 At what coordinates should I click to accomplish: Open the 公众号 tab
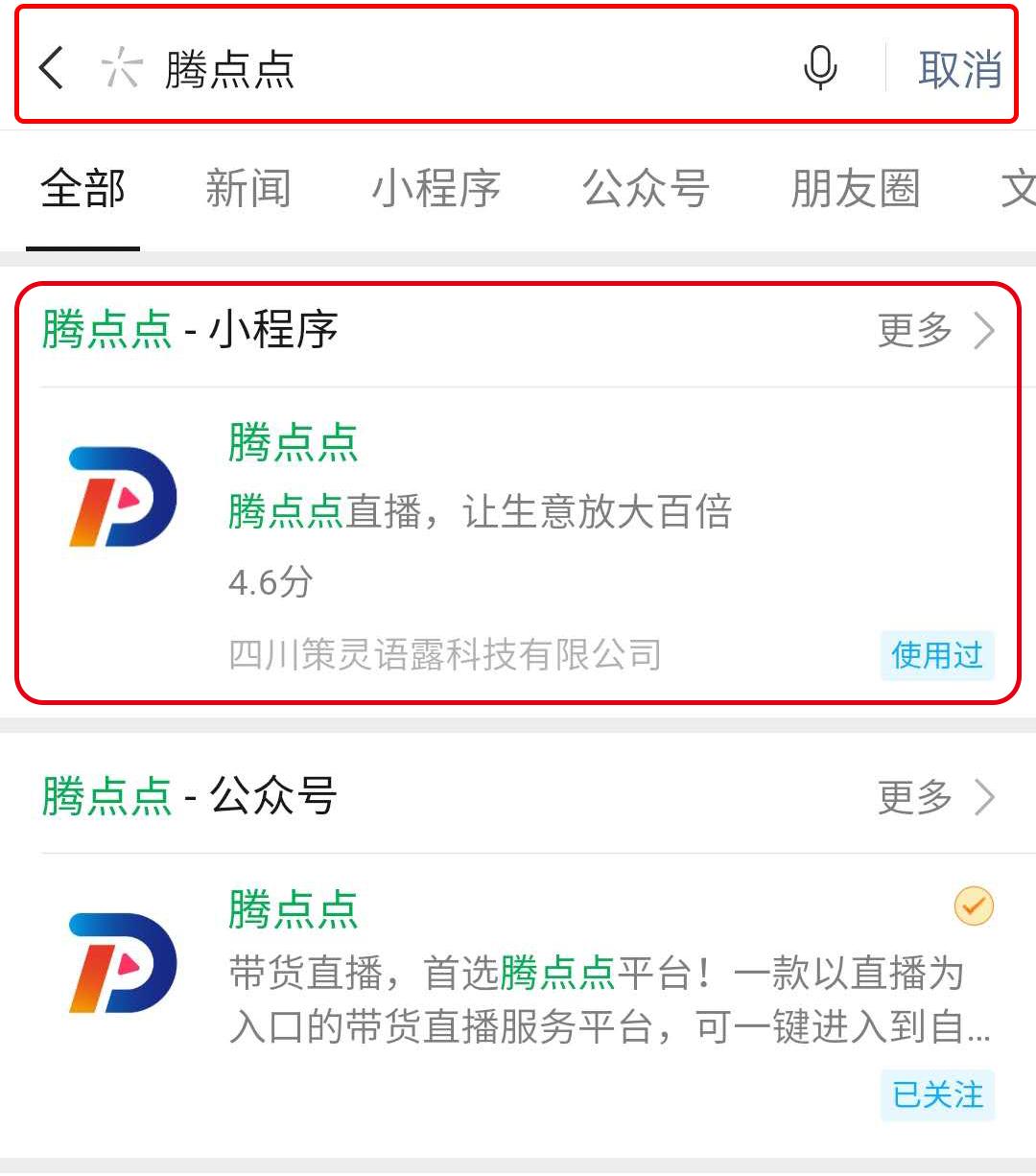tap(646, 188)
